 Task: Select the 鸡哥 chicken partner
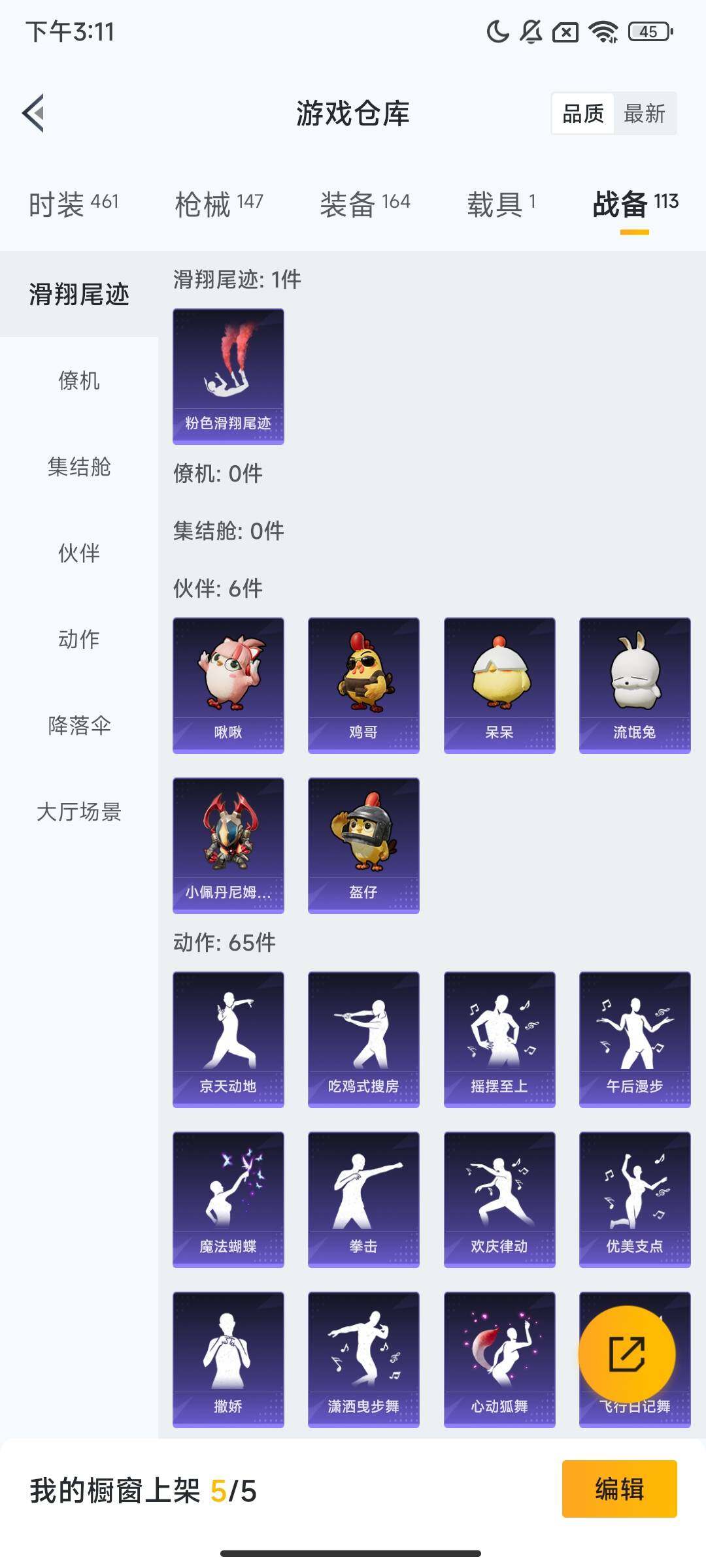click(362, 682)
